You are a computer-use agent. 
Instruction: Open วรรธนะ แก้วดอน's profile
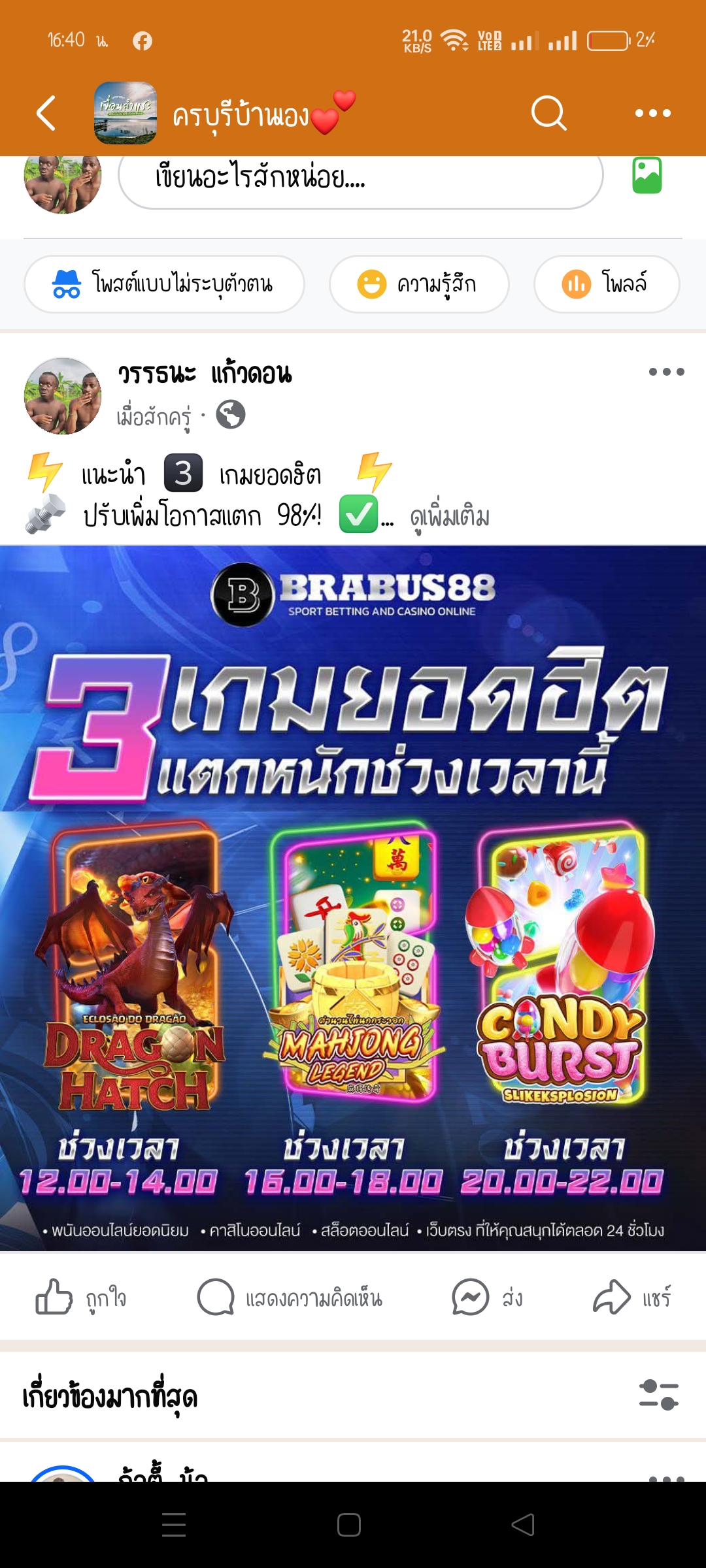(205, 374)
